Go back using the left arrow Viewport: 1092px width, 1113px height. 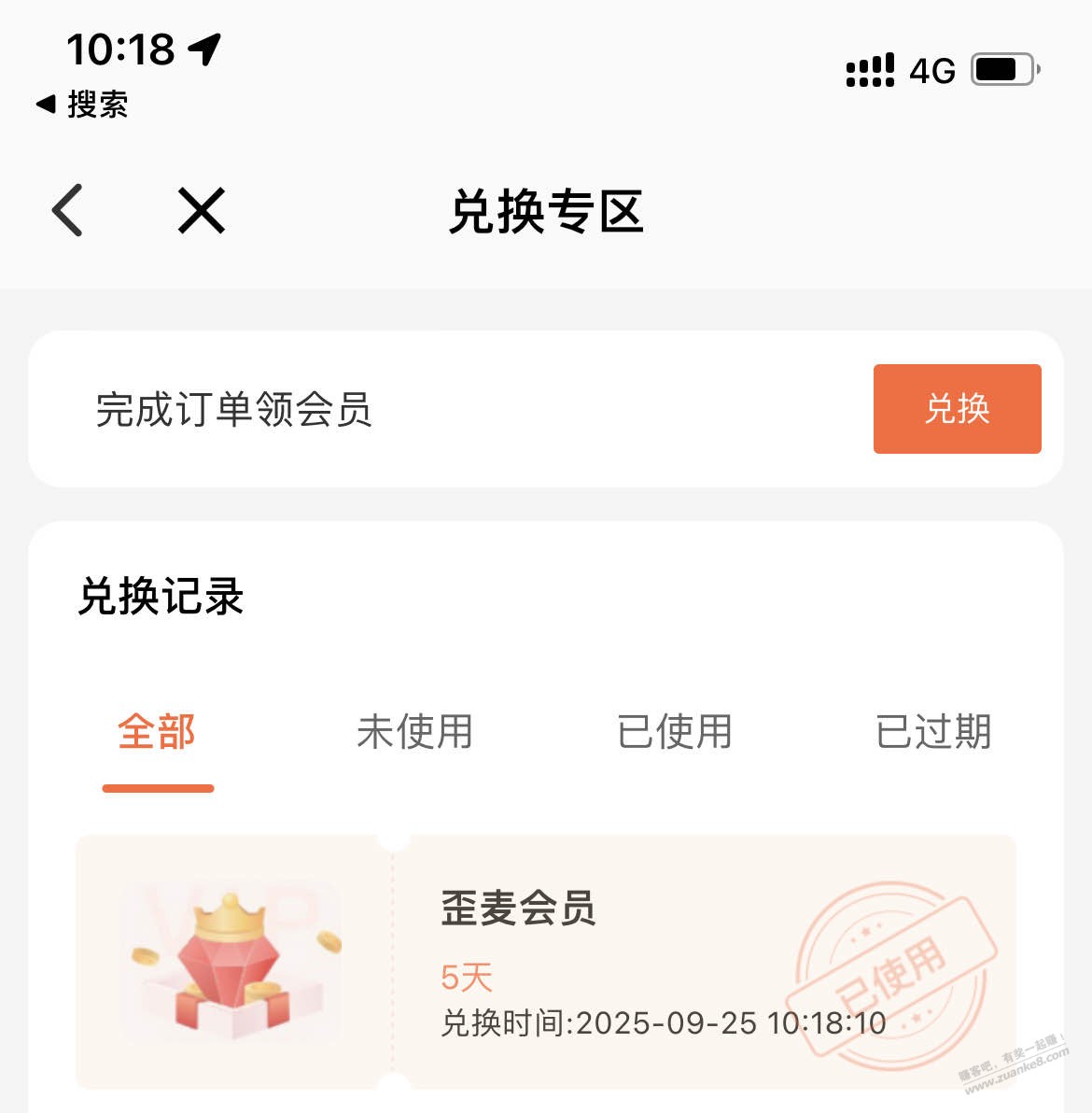[68, 210]
